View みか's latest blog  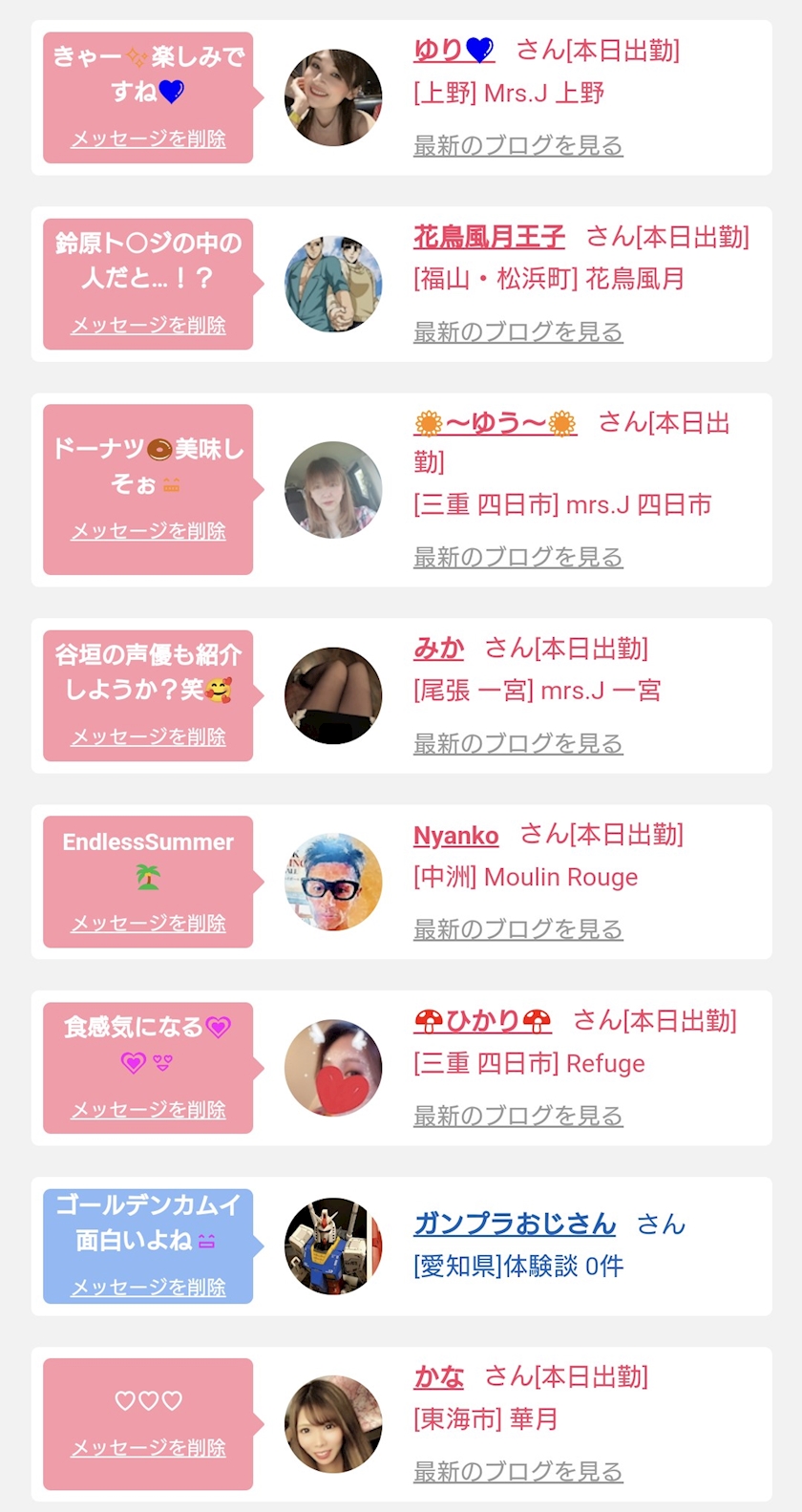pos(517,743)
